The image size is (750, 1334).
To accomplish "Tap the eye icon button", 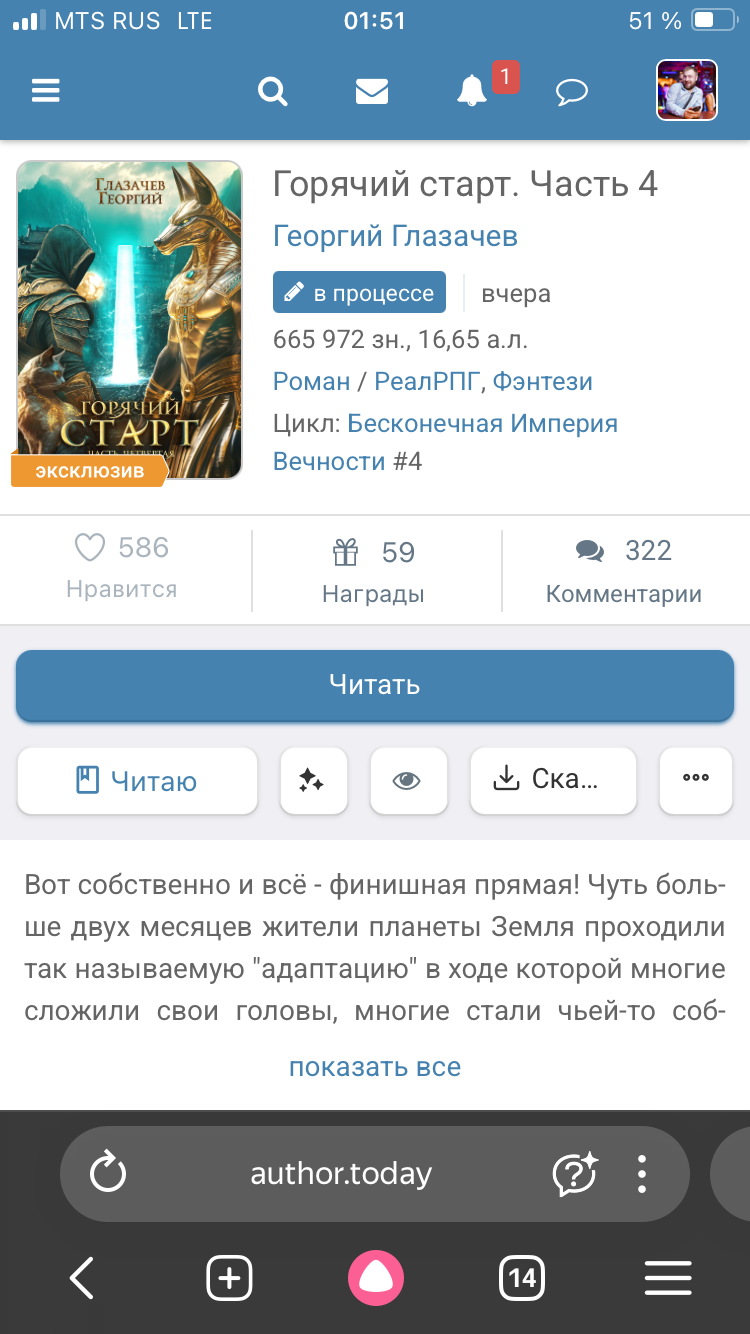I will [407, 780].
